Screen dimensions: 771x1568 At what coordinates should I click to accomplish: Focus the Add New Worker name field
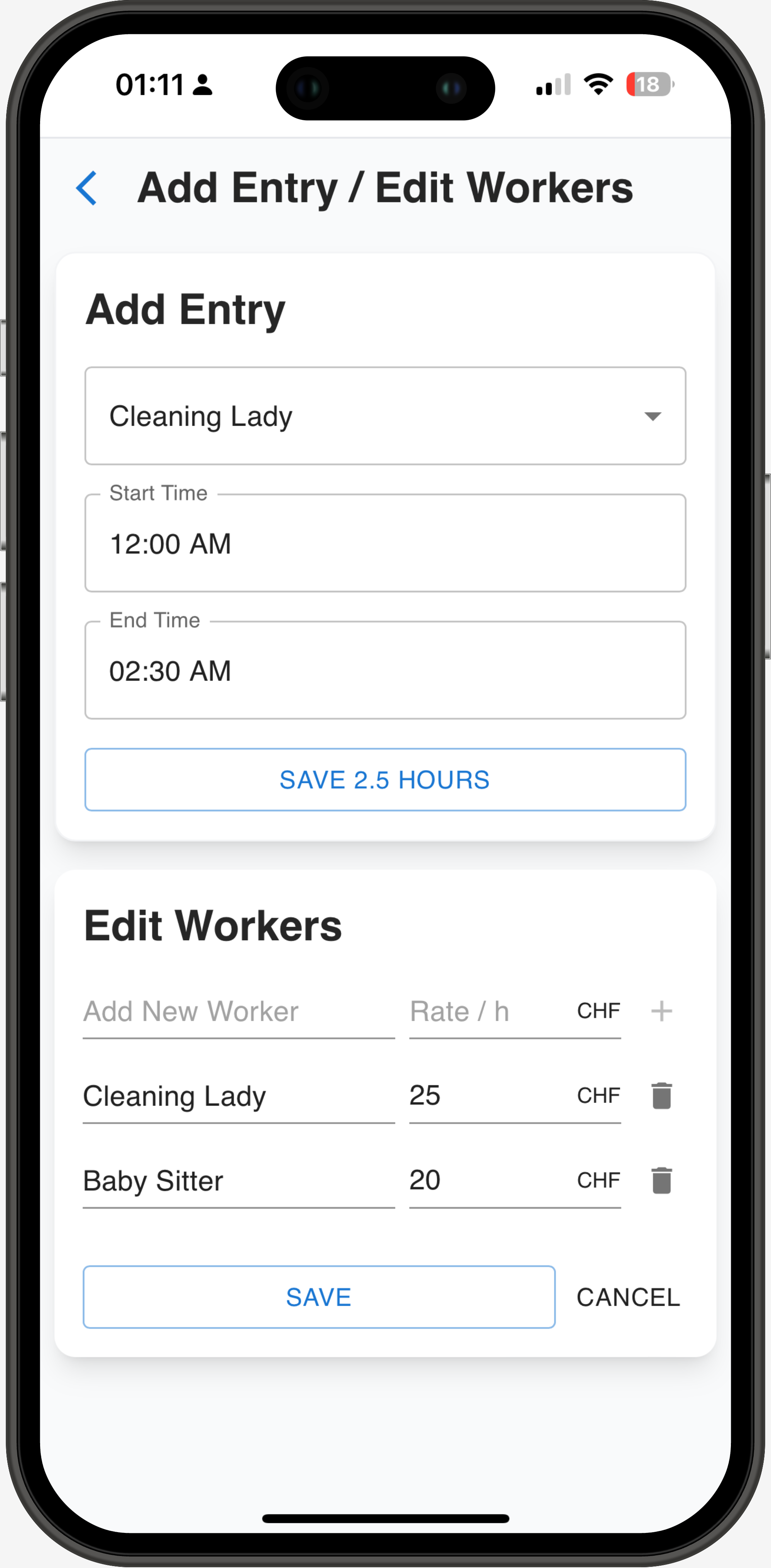pos(239,1012)
